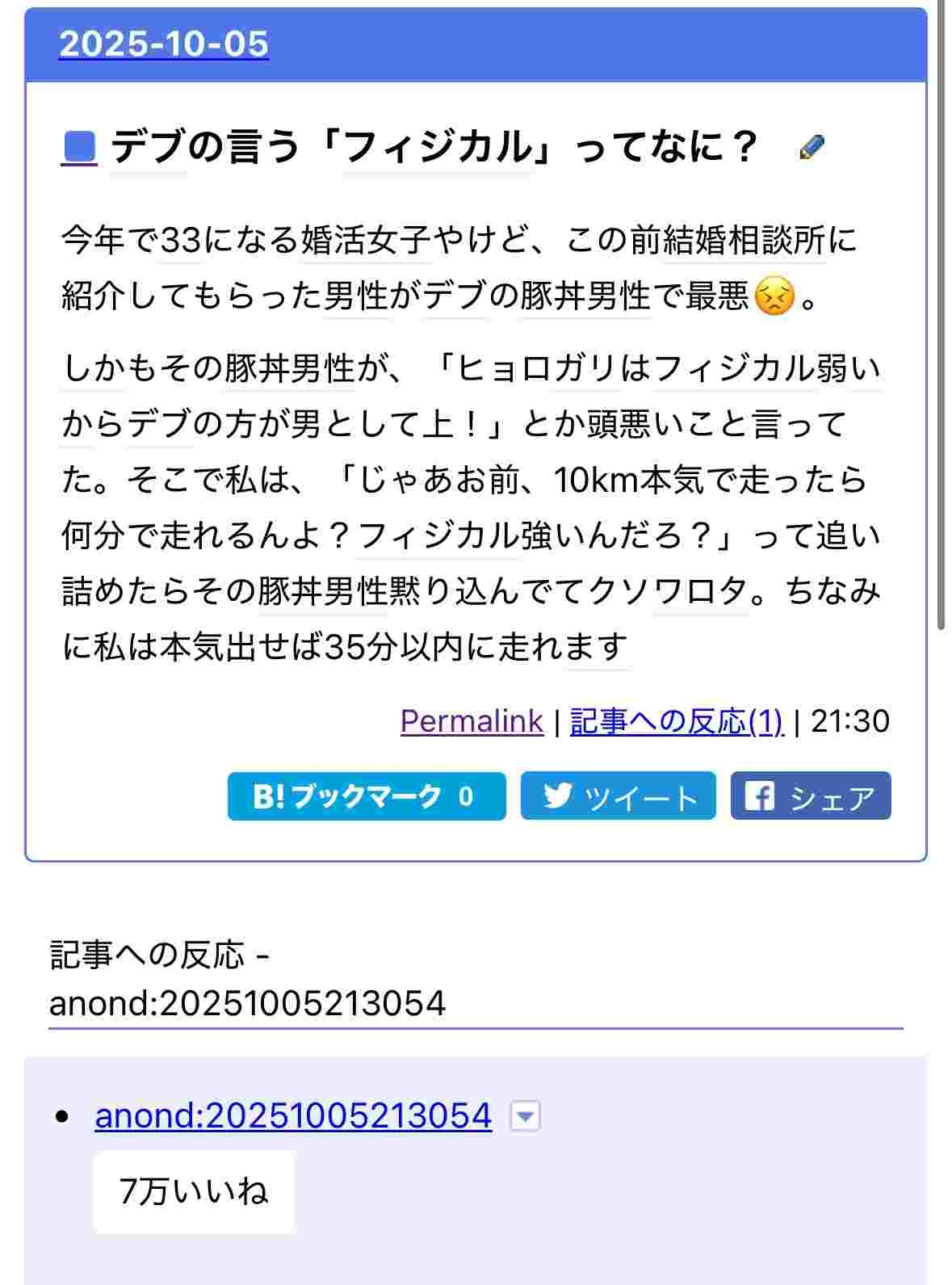
Task: Share the entry via ツイート button
Action: (x=618, y=796)
